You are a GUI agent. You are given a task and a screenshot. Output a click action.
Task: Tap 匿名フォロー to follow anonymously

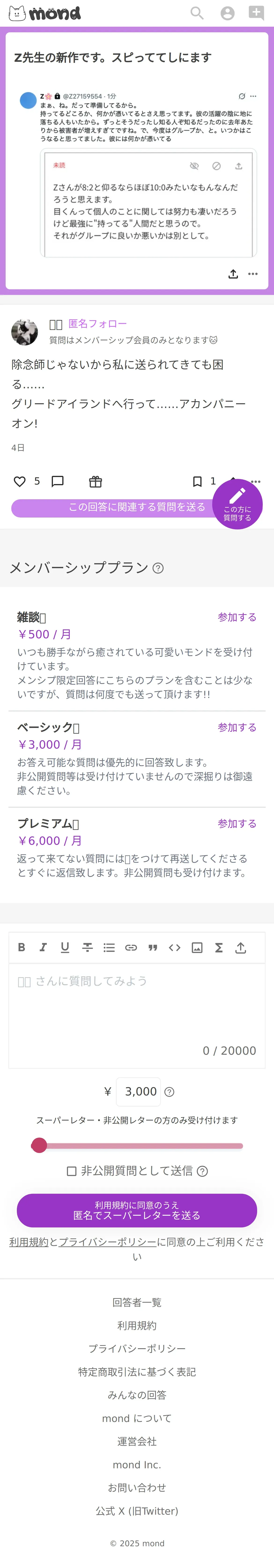coord(97,323)
